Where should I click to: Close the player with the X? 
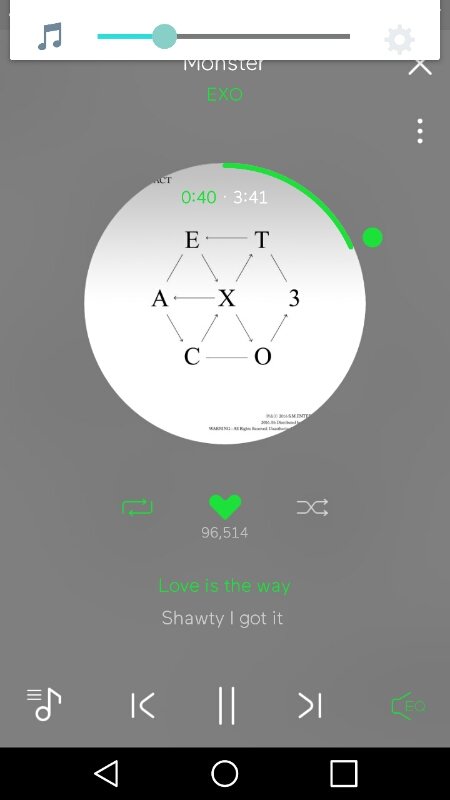point(420,66)
